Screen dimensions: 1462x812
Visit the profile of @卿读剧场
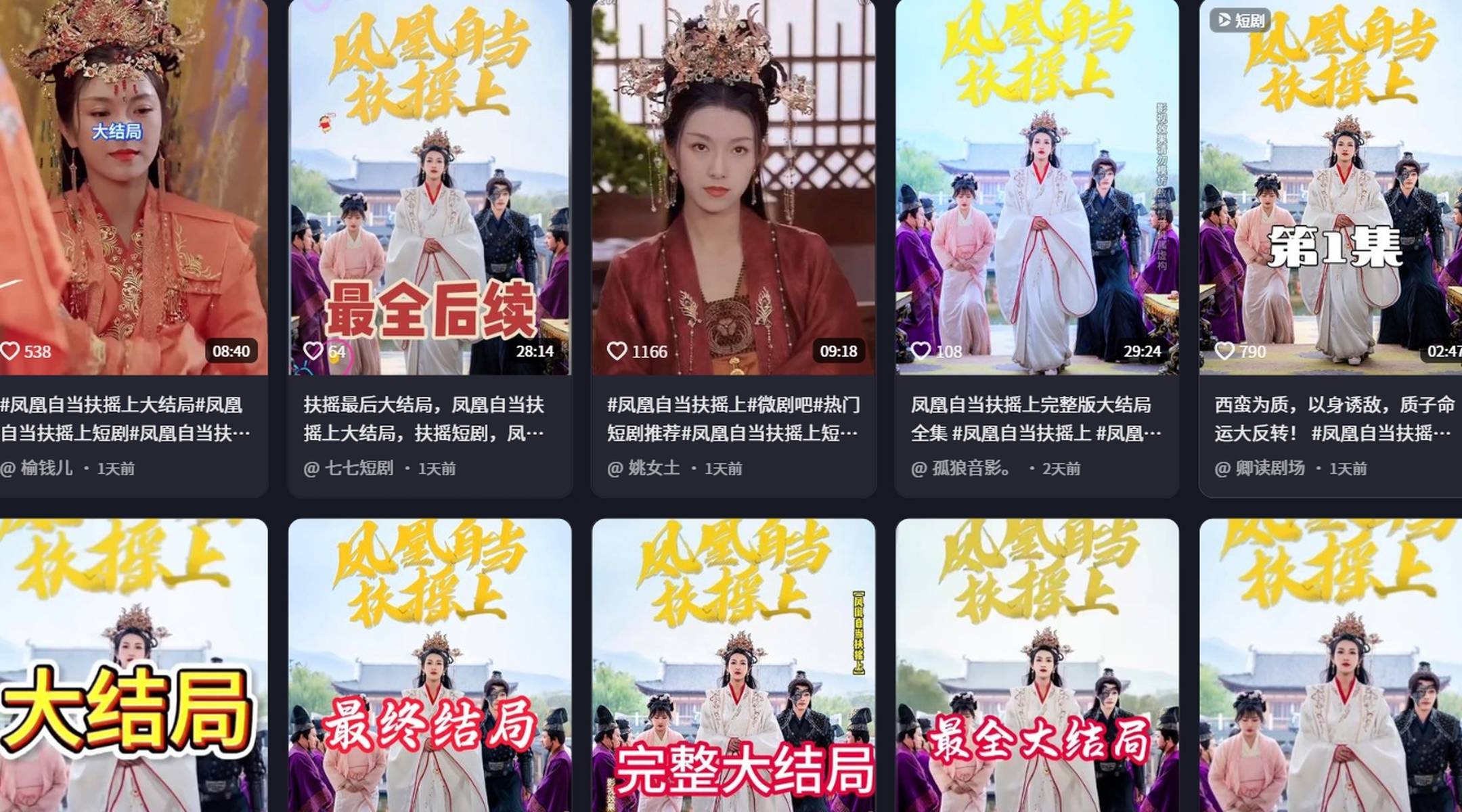tap(1269, 468)
